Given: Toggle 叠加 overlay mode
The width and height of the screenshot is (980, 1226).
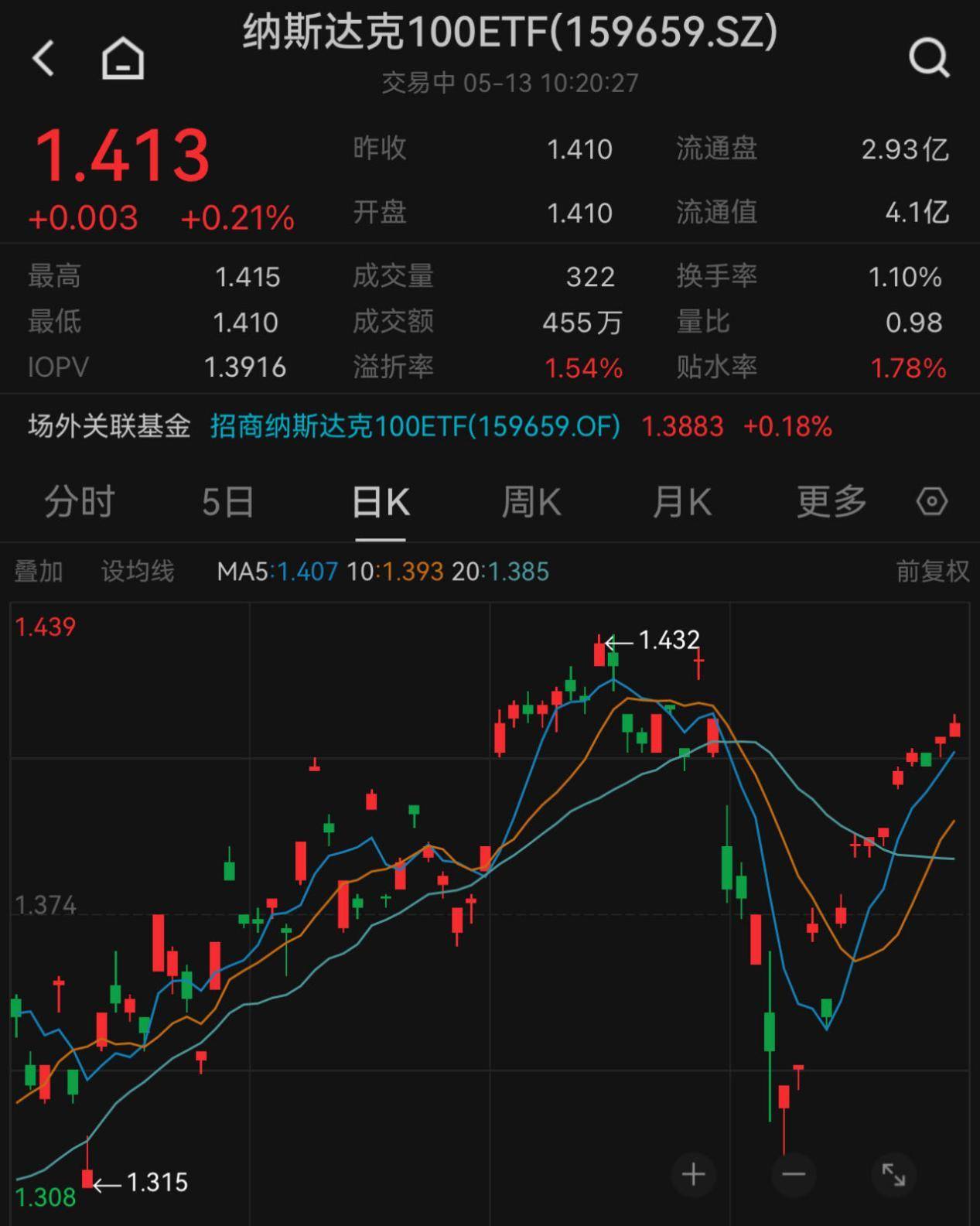Looking at the screenshot, I should 40,570.
